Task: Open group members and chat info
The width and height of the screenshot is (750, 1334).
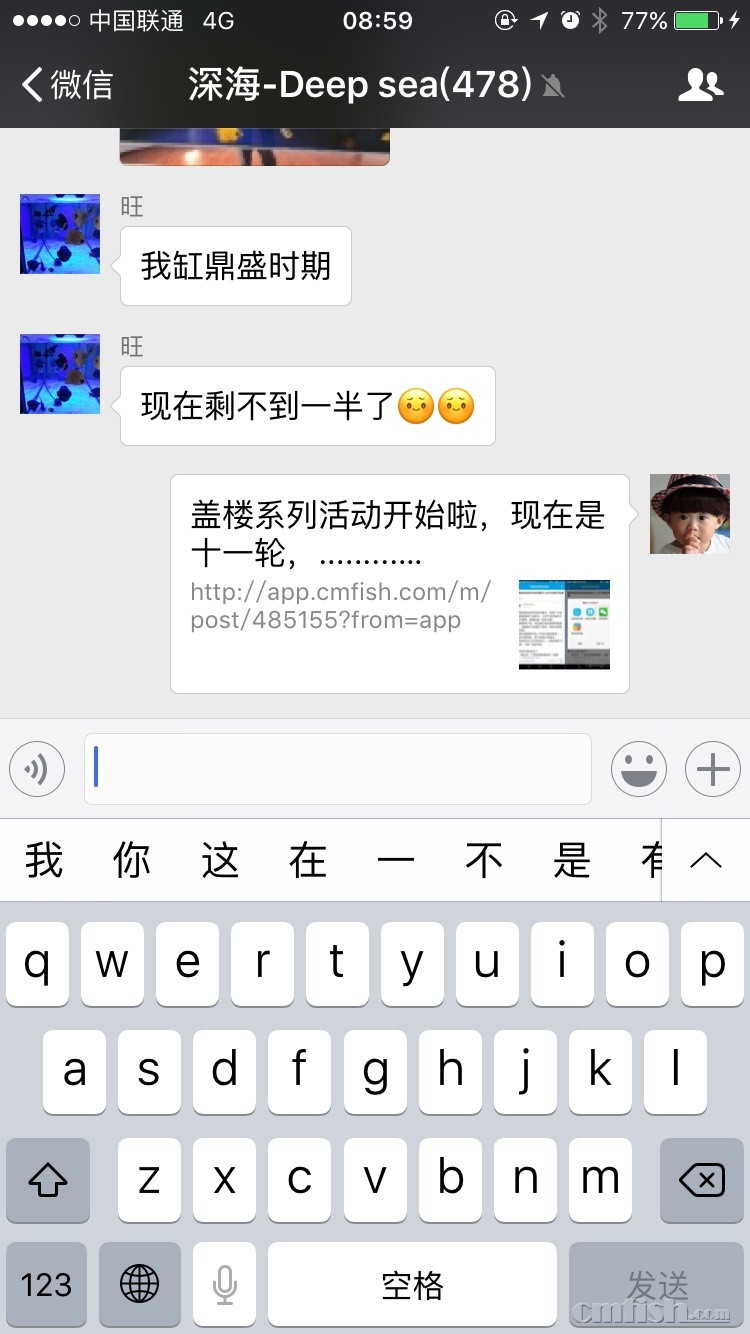Action: click(x=700, y=85)
